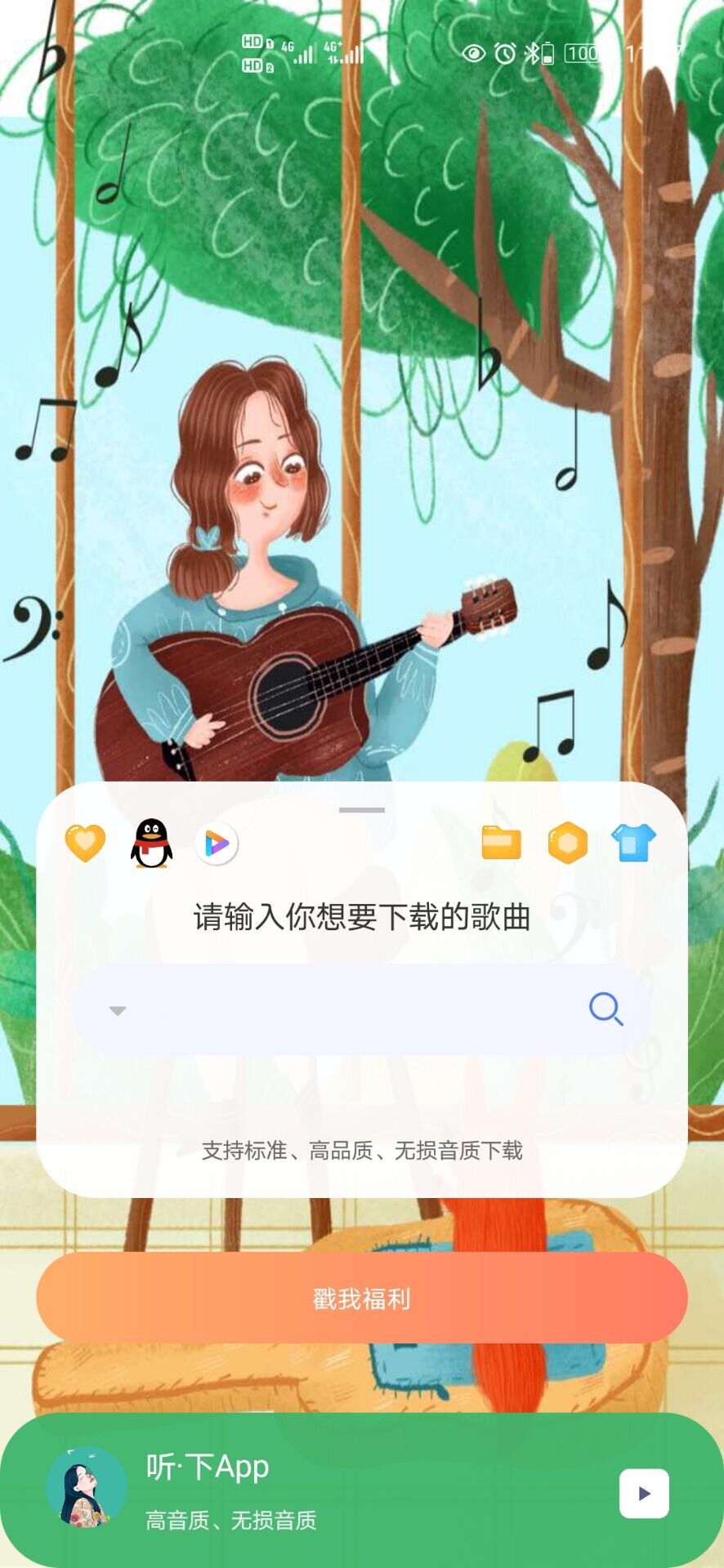The image size is (724, 1568).
Task: Focus the song search input field
Action: click(x=351, y=1010)
